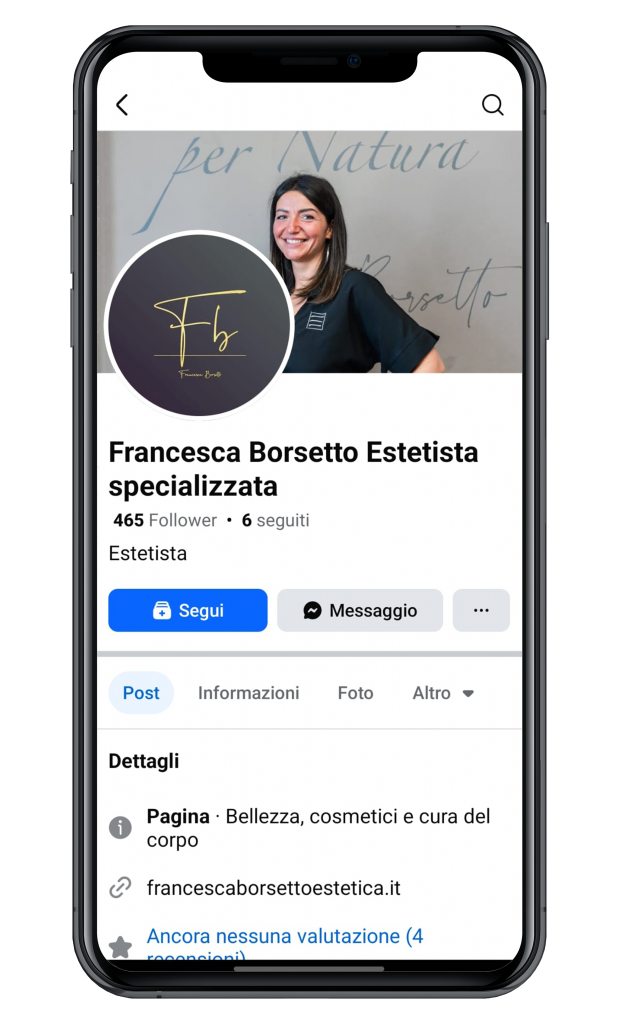Go back using the top-left arrow
This screenshot has width=618, height=1024.
[x=122, y=105]
